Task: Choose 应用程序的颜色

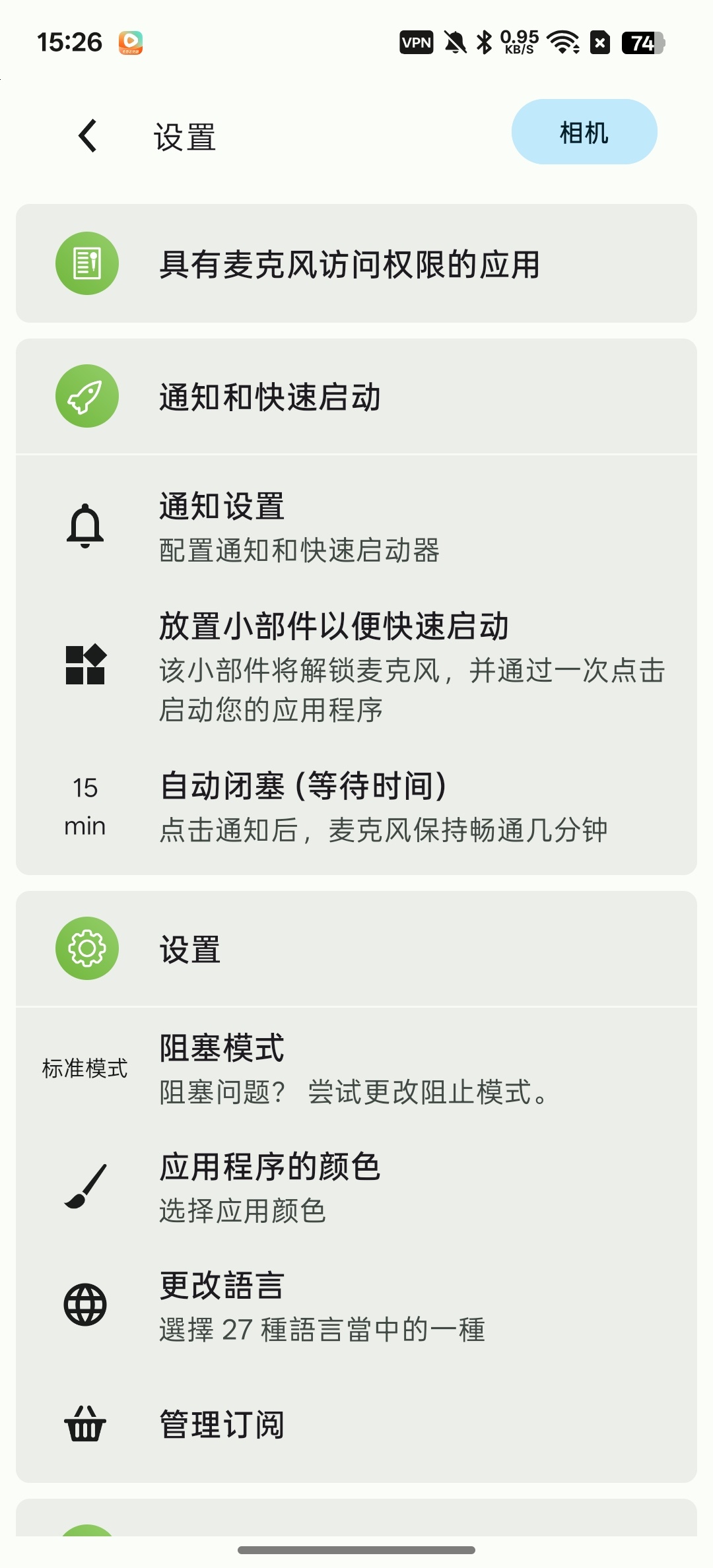Action: click(x=356, y=1187)
